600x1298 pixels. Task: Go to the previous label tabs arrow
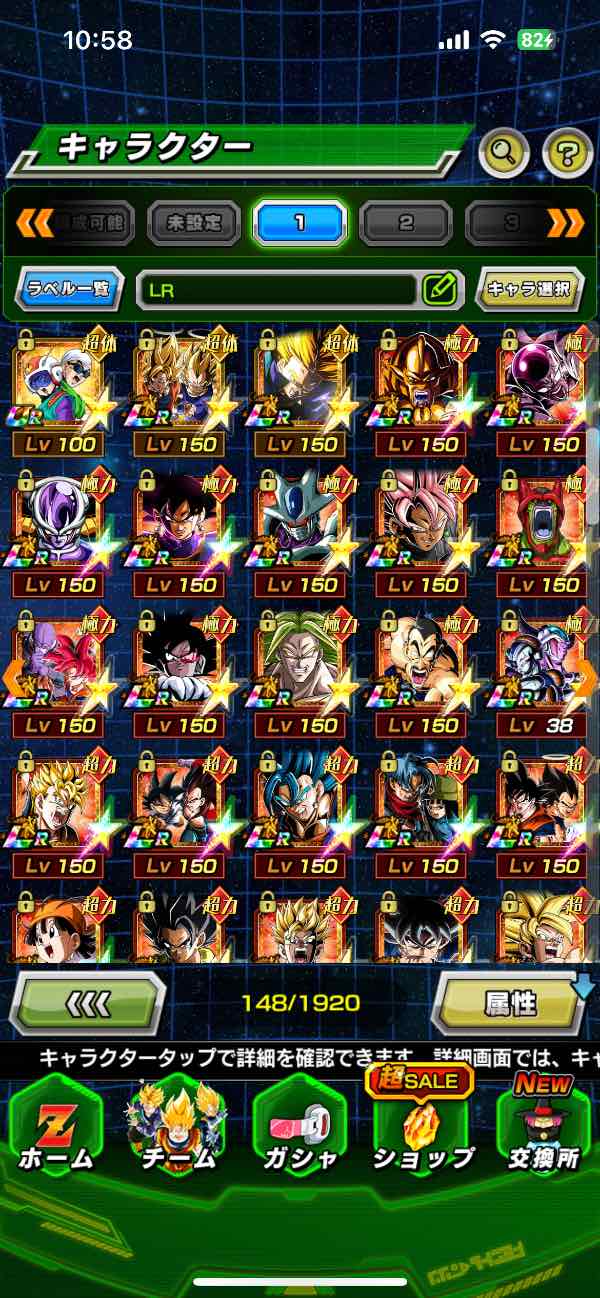[x=34, y=222]
